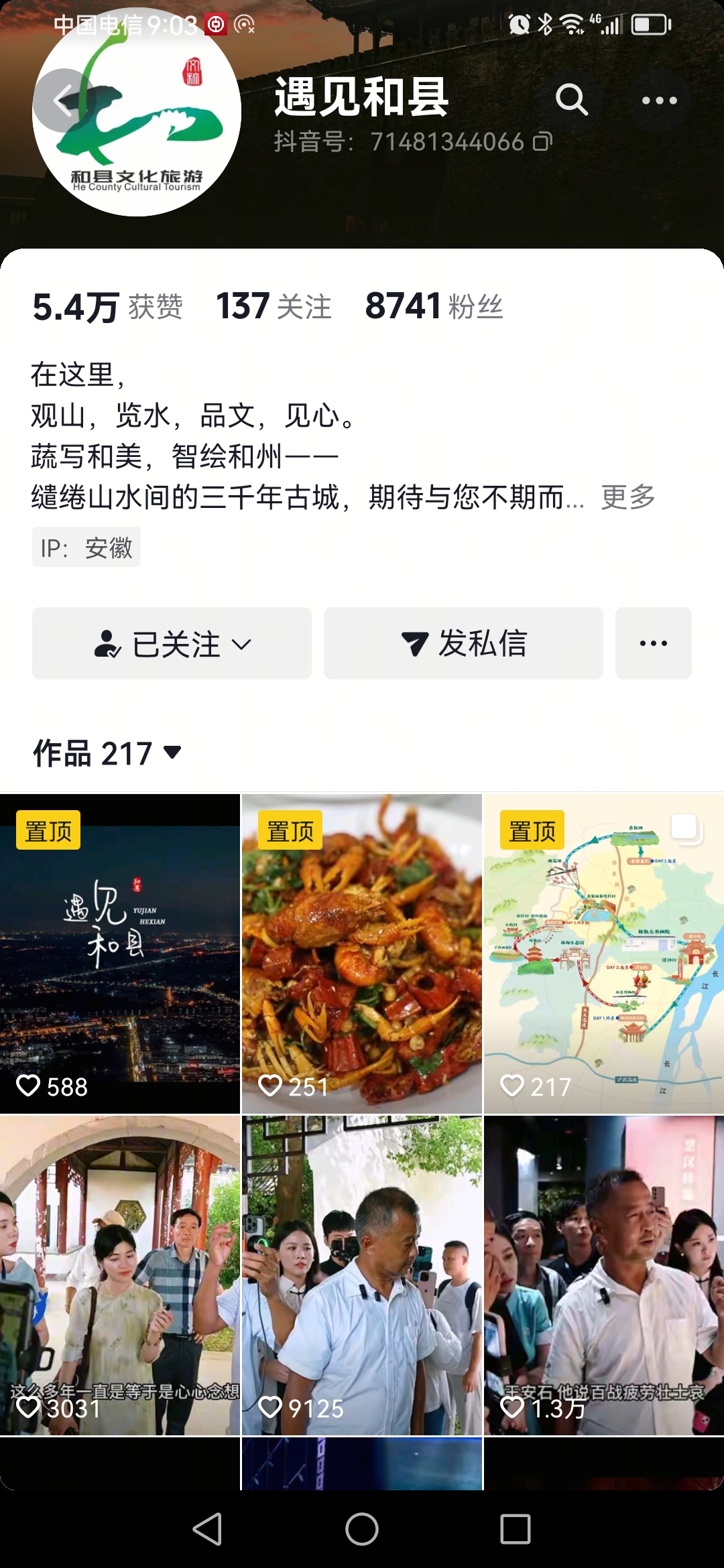This screenshot has height=1568, width=724.
Task: Open the system recent apps view
Action: (x=516, y=1529)
